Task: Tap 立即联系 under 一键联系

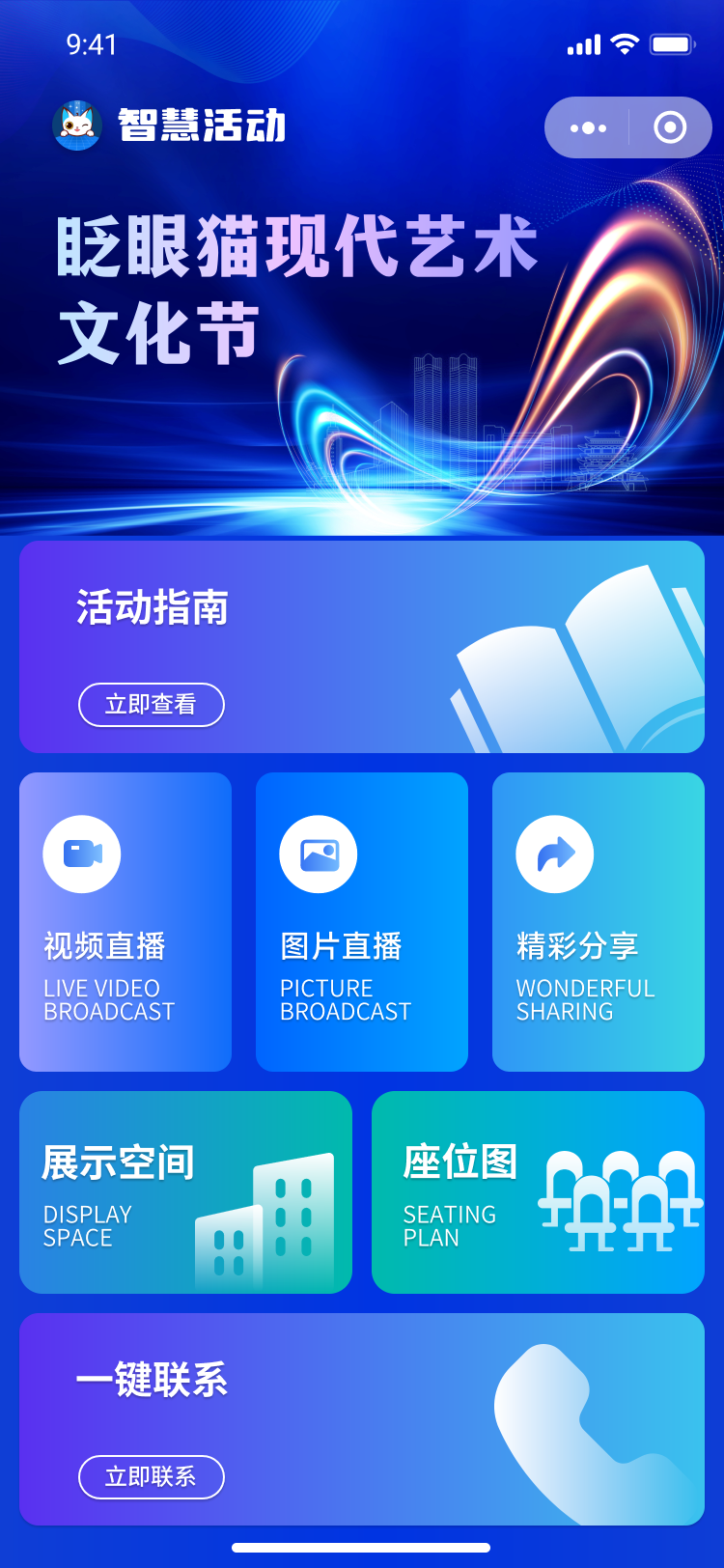Action: [152, 1477]
